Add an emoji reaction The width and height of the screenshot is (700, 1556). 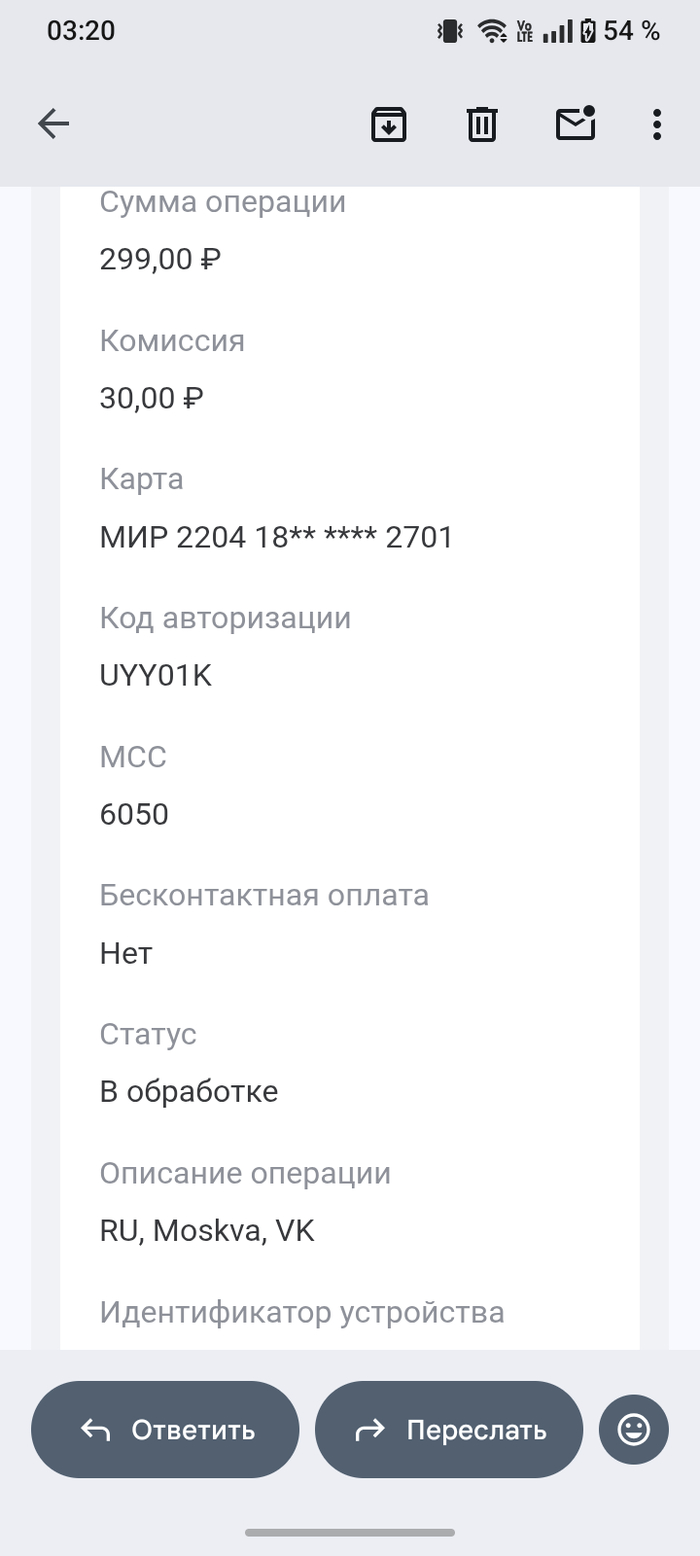click(633, 1430)
